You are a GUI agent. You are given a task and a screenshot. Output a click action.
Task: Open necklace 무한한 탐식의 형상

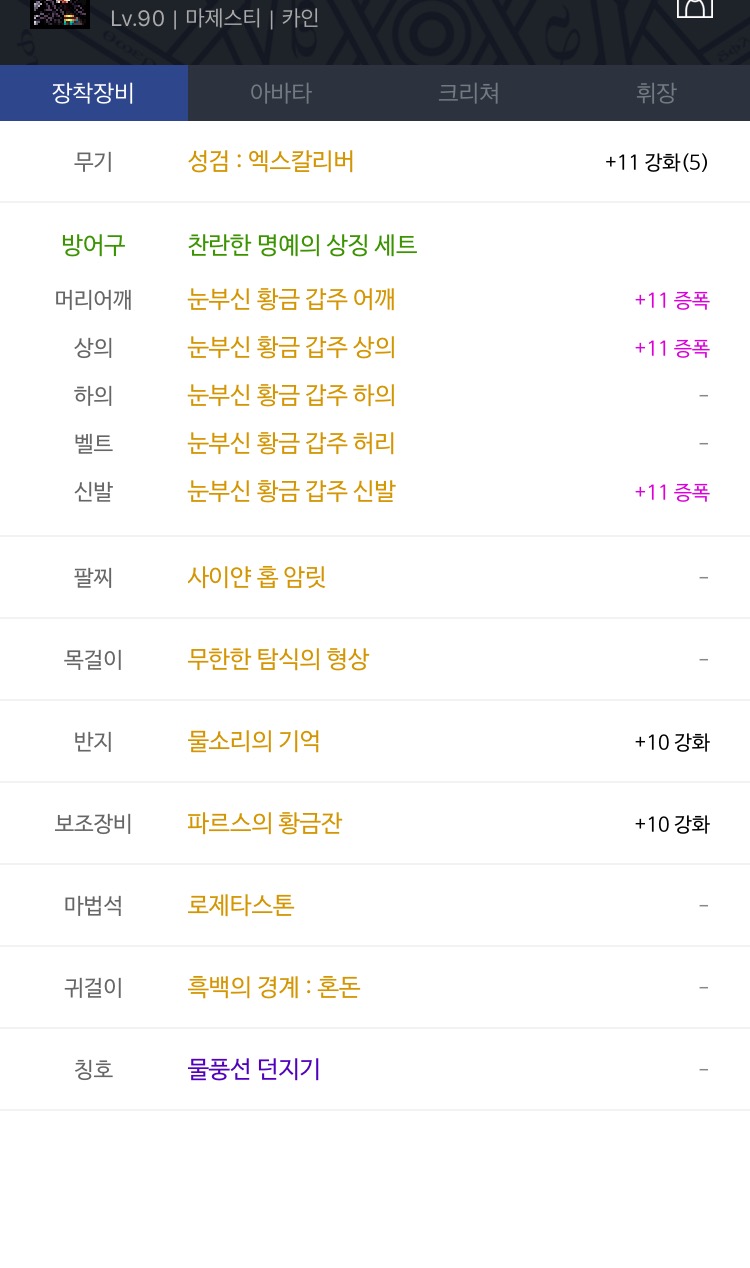[x=278, y=659]
